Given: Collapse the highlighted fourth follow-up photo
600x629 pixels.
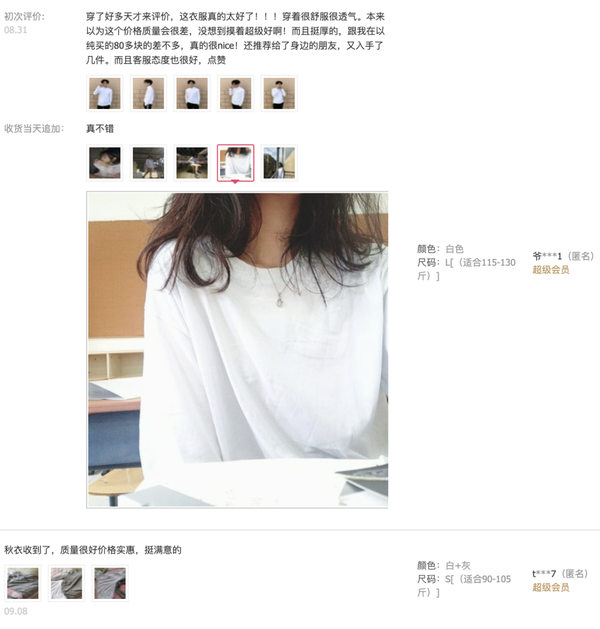Looking at the screenshot, I should pos(236,162).
